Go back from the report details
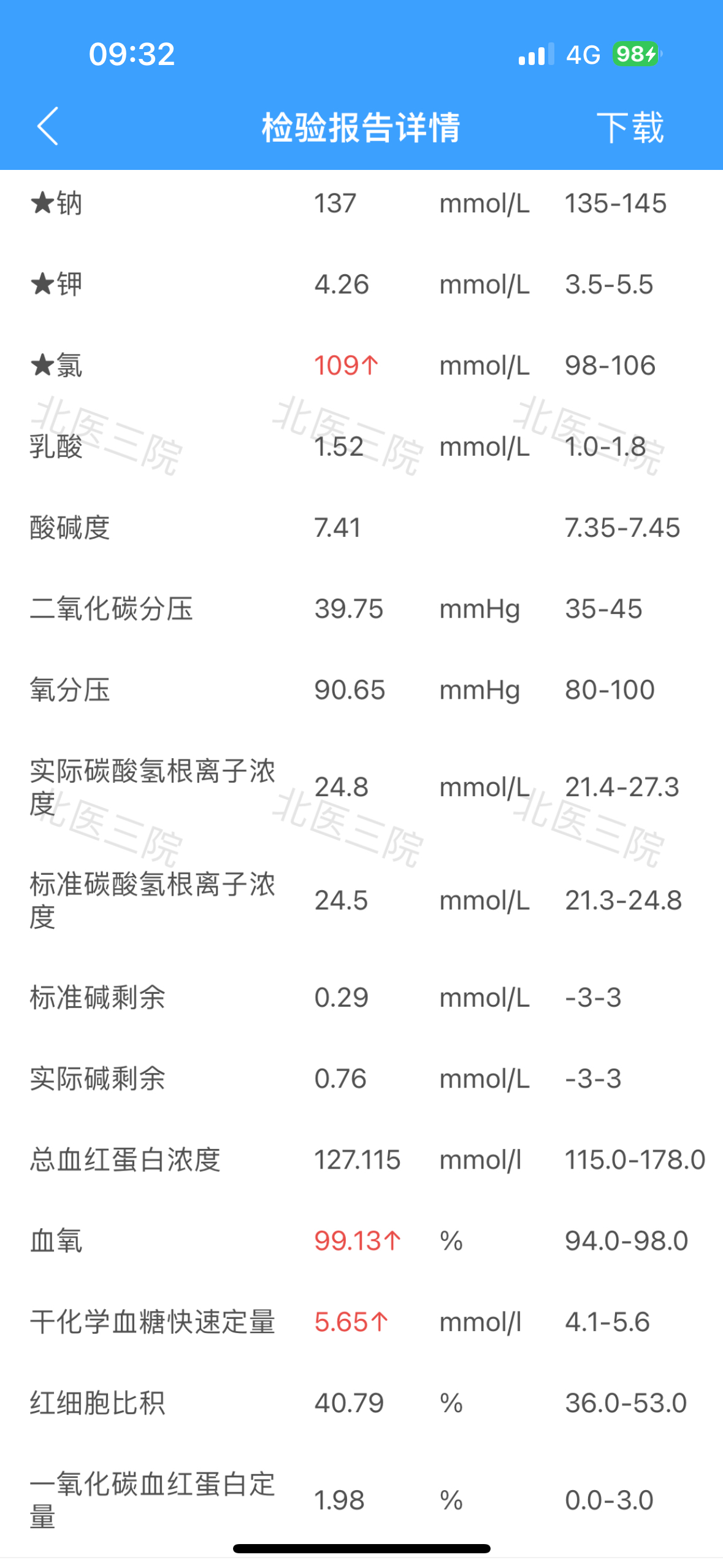The image size is (723, 1568). [x=48, y=126]
